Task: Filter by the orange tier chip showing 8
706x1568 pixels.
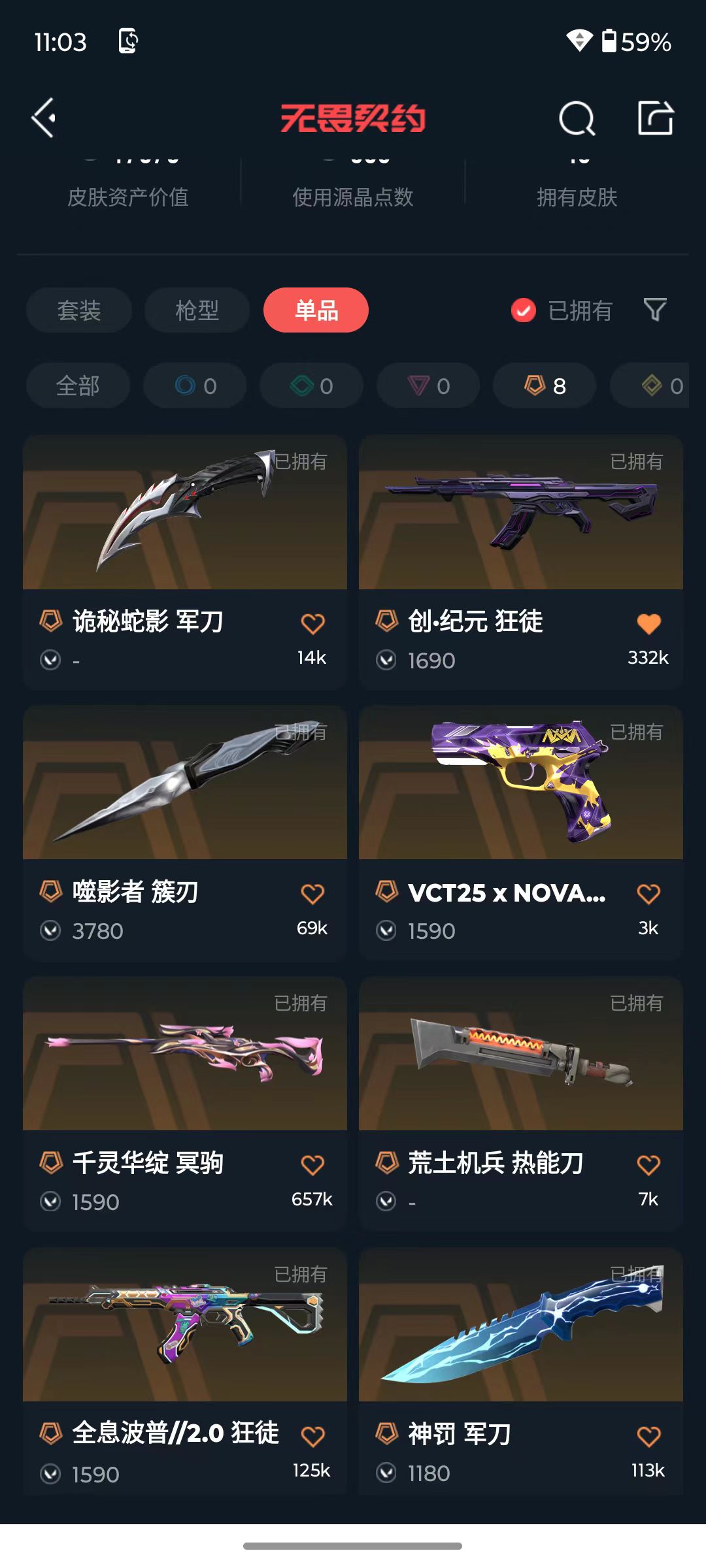Action: click(545, 386)
